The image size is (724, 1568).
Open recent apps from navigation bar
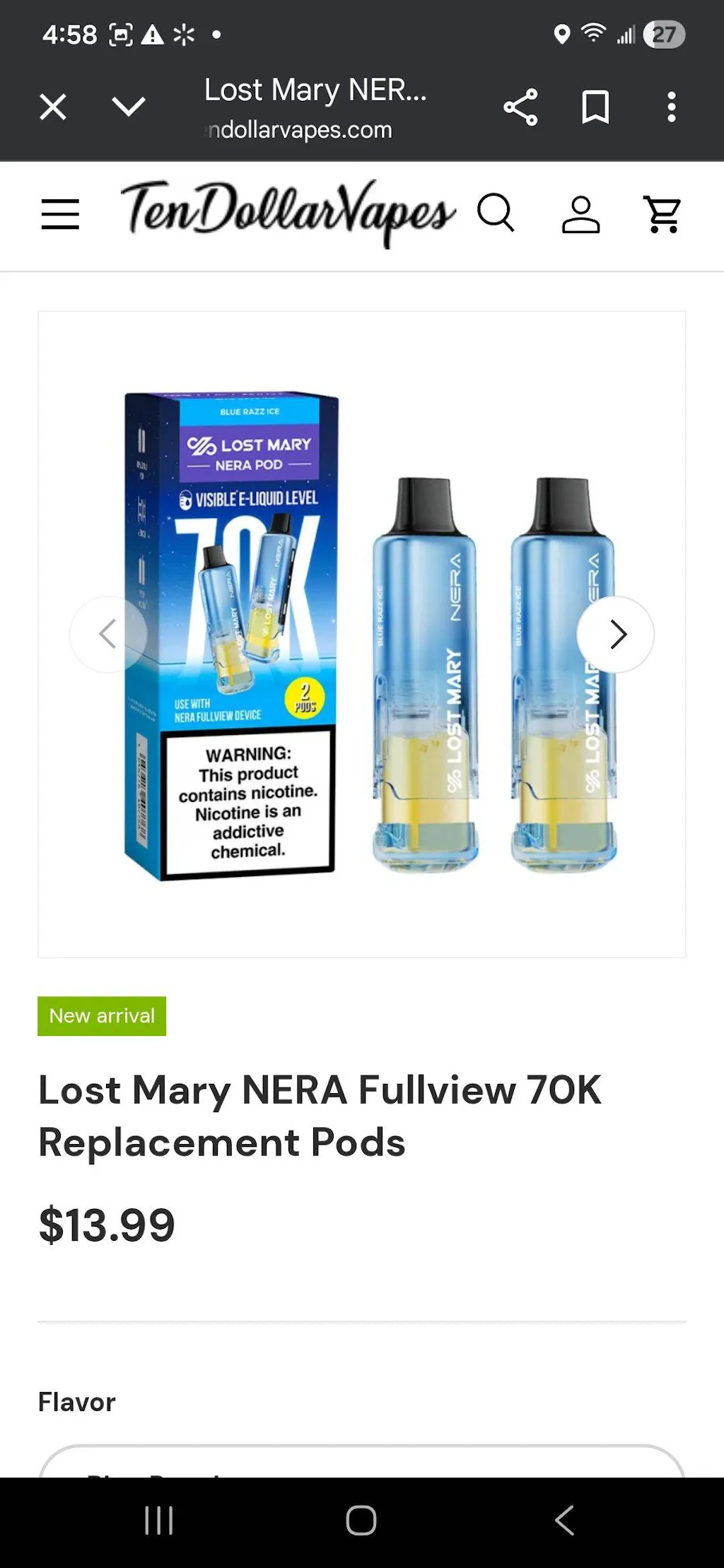(158, 1520)
